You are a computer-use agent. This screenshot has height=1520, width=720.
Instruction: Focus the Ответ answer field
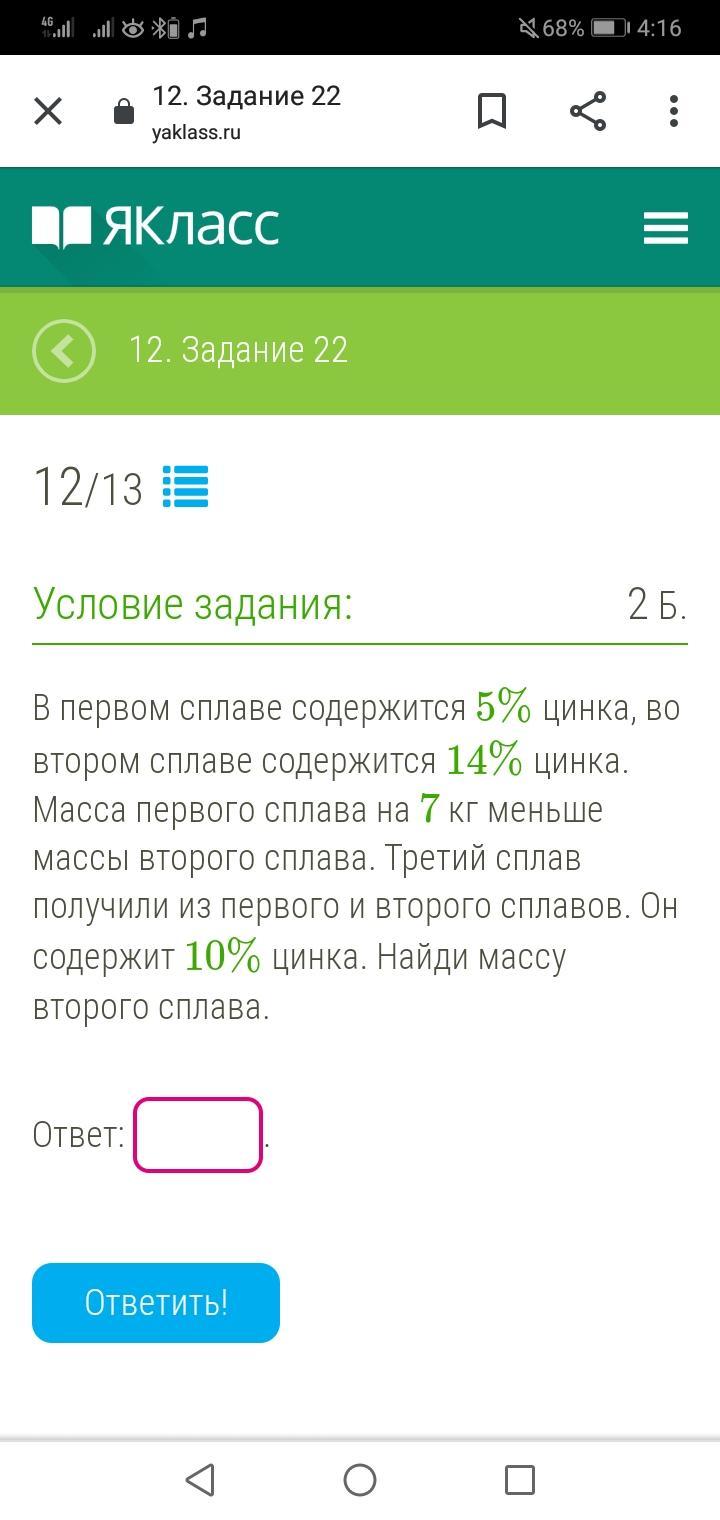tap(198, 1135)
